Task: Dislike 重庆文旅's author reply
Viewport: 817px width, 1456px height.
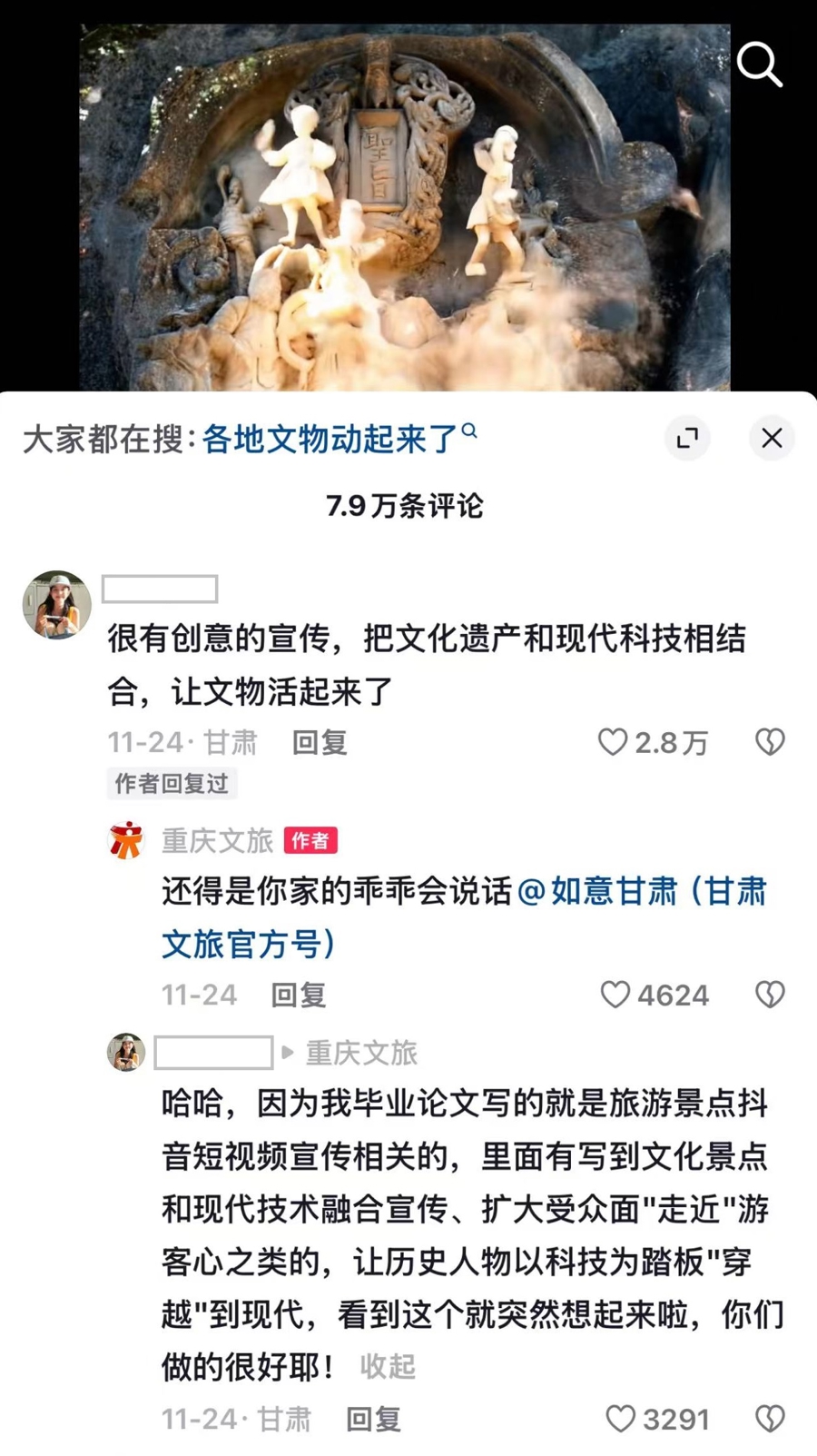Action: click(770, 995)
